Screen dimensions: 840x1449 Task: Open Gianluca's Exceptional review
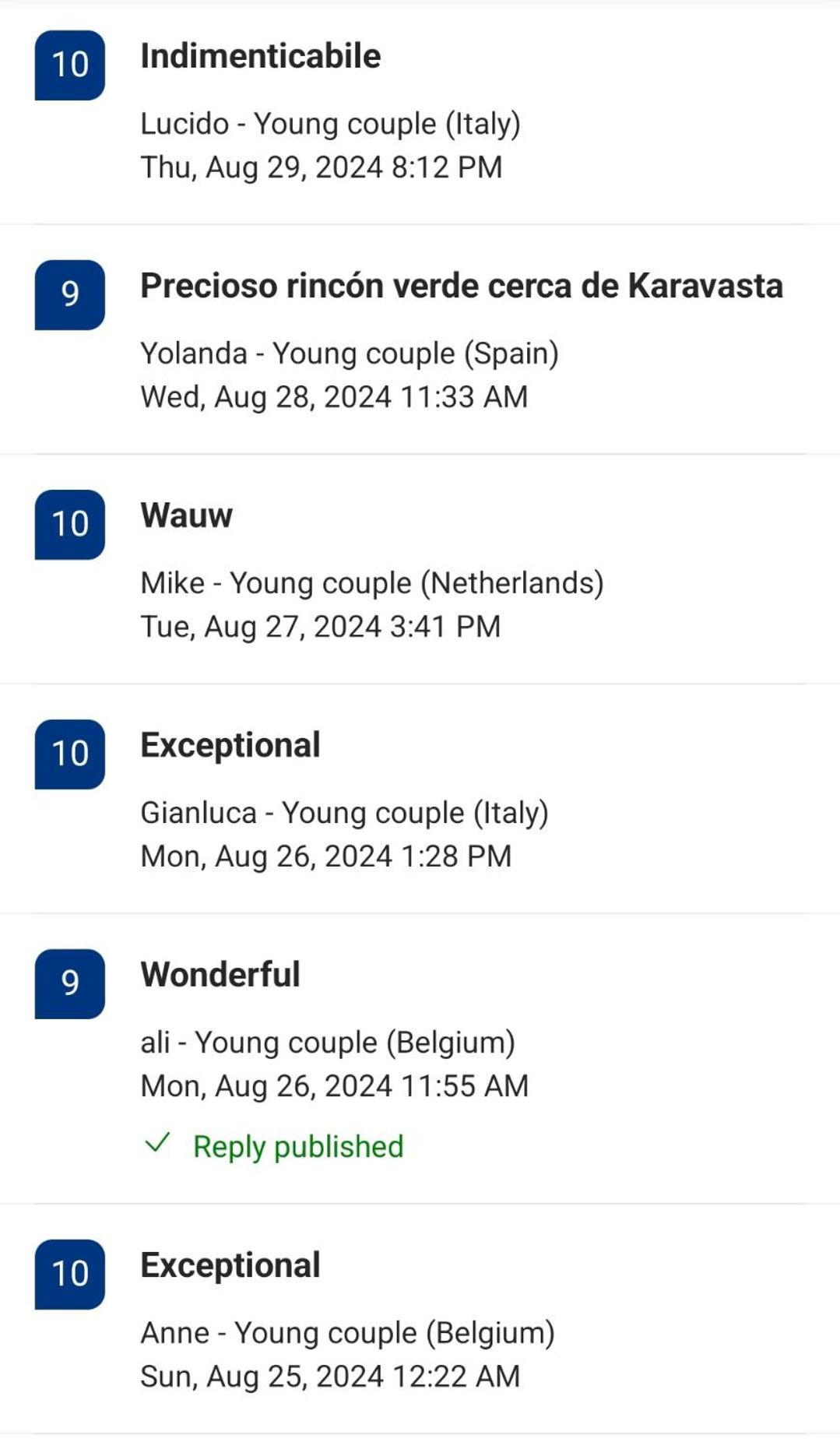(230, 745)
